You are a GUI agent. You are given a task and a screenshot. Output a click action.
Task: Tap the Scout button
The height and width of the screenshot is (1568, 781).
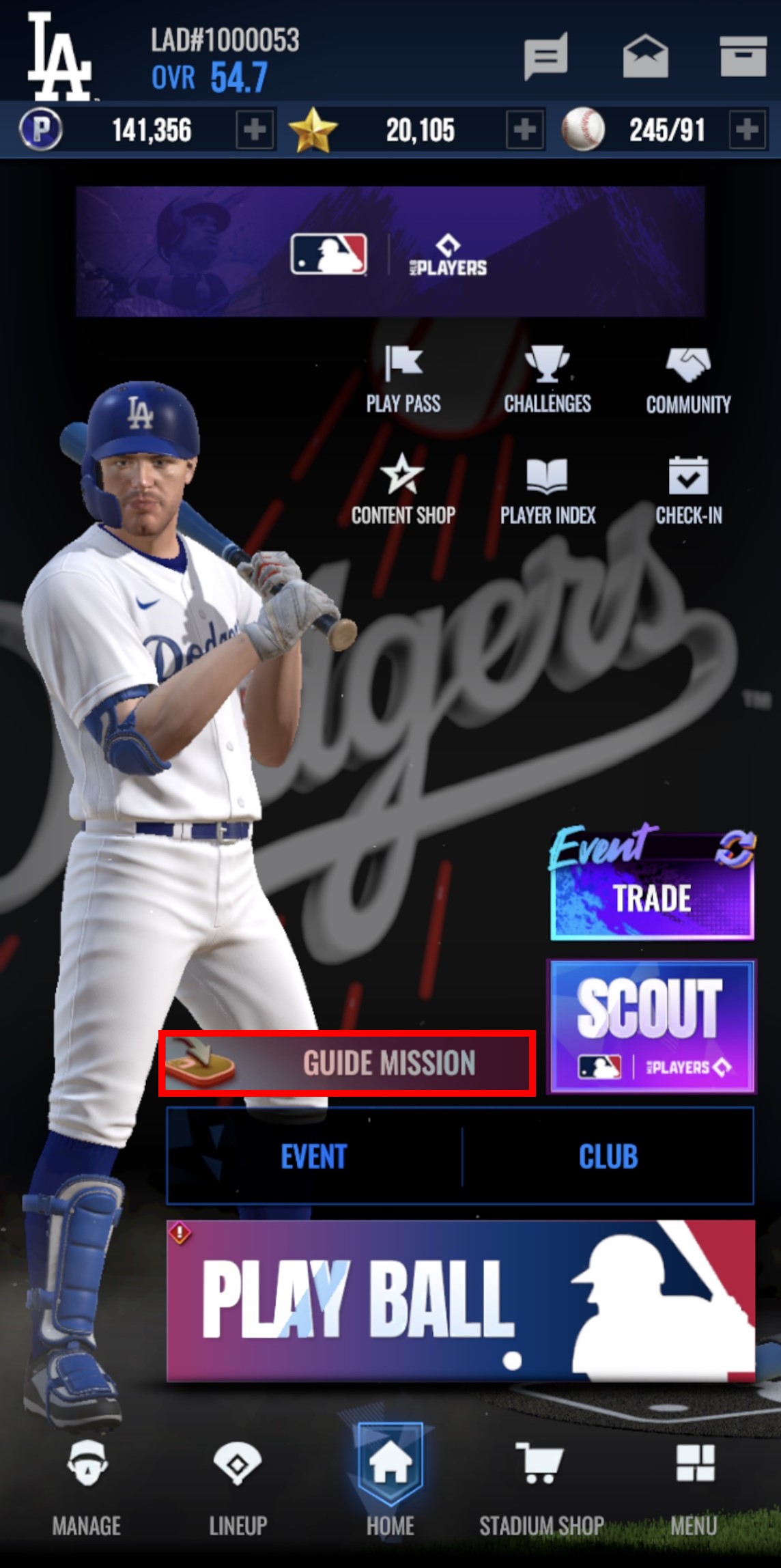(652, 1026)
